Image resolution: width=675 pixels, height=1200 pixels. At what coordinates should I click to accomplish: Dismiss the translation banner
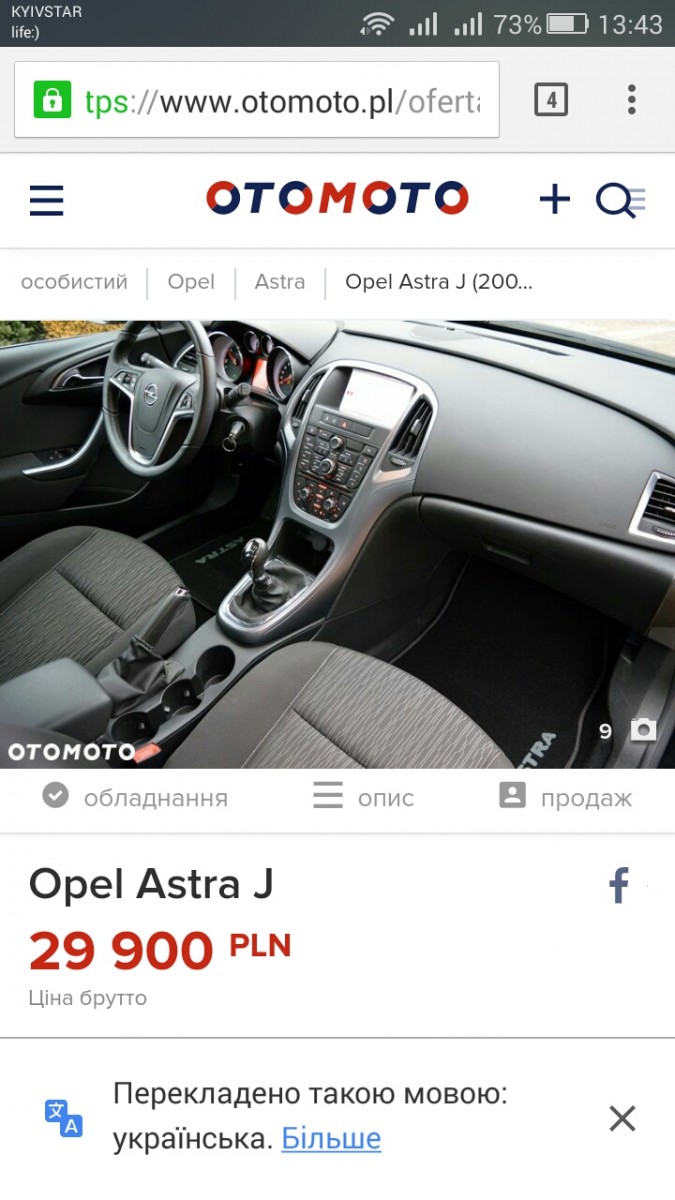[x=622, y=1118]
